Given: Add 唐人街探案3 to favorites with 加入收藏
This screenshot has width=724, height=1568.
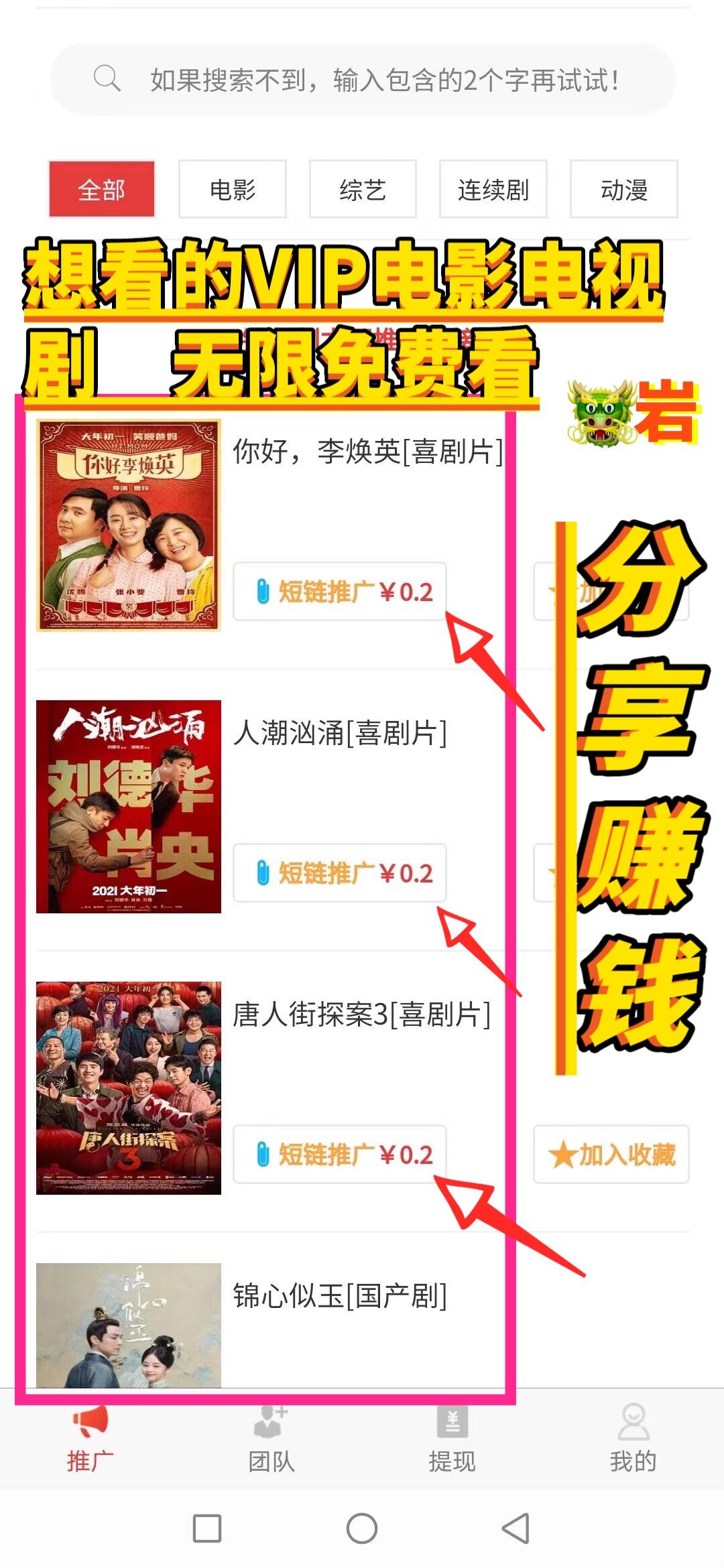Looking at the screenshot, I should click(x=611, y=1155).
